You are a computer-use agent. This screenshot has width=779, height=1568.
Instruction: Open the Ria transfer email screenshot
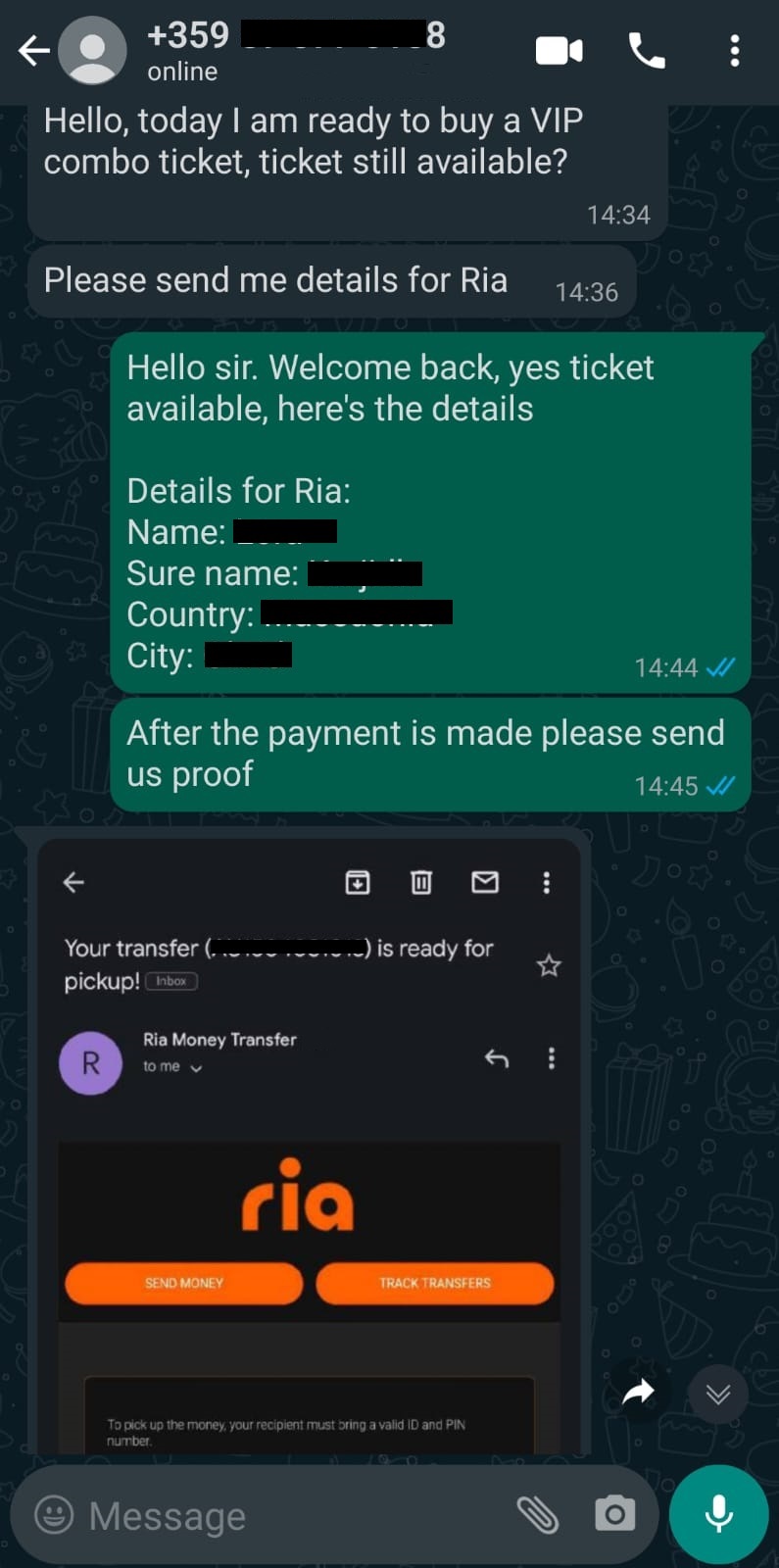point(310,1145)
